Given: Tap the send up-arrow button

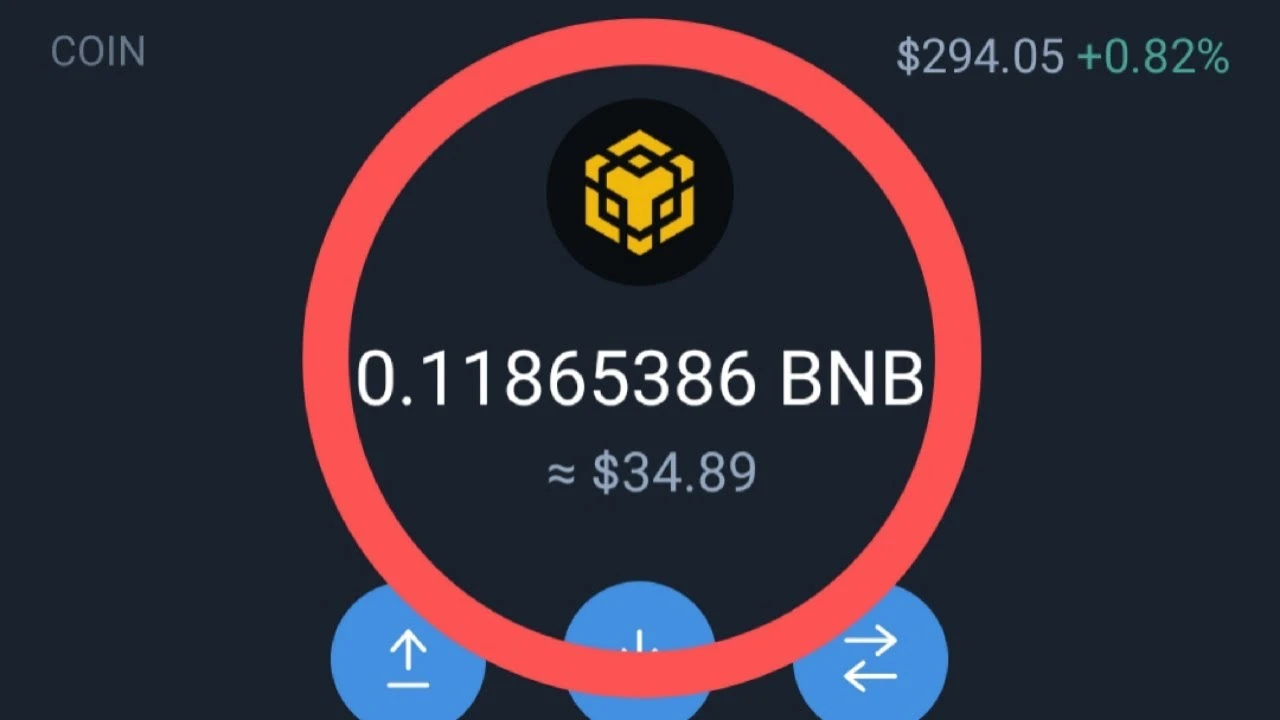Looking at the screenshot, I should pos(407,661).
